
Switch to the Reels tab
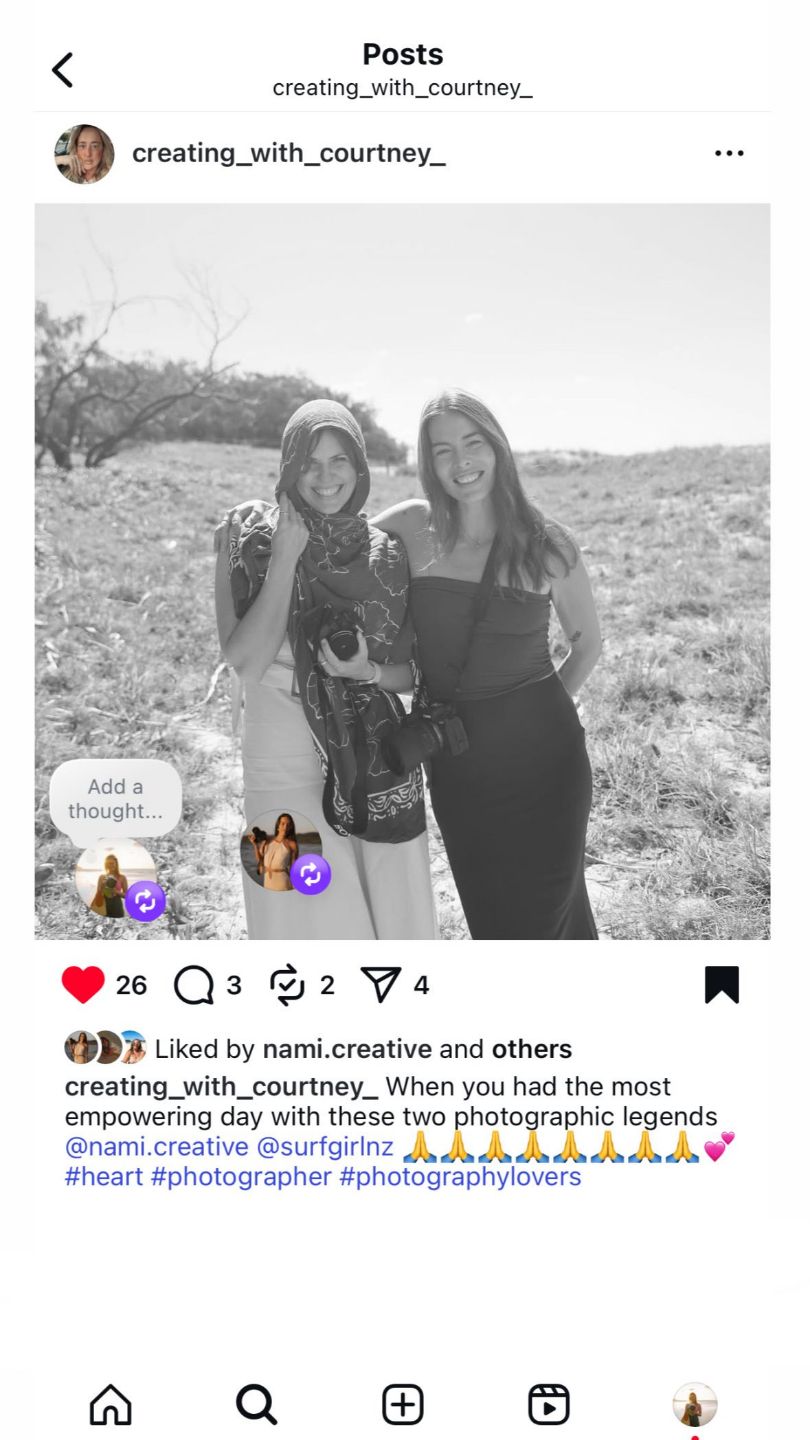click(549, 1404)
